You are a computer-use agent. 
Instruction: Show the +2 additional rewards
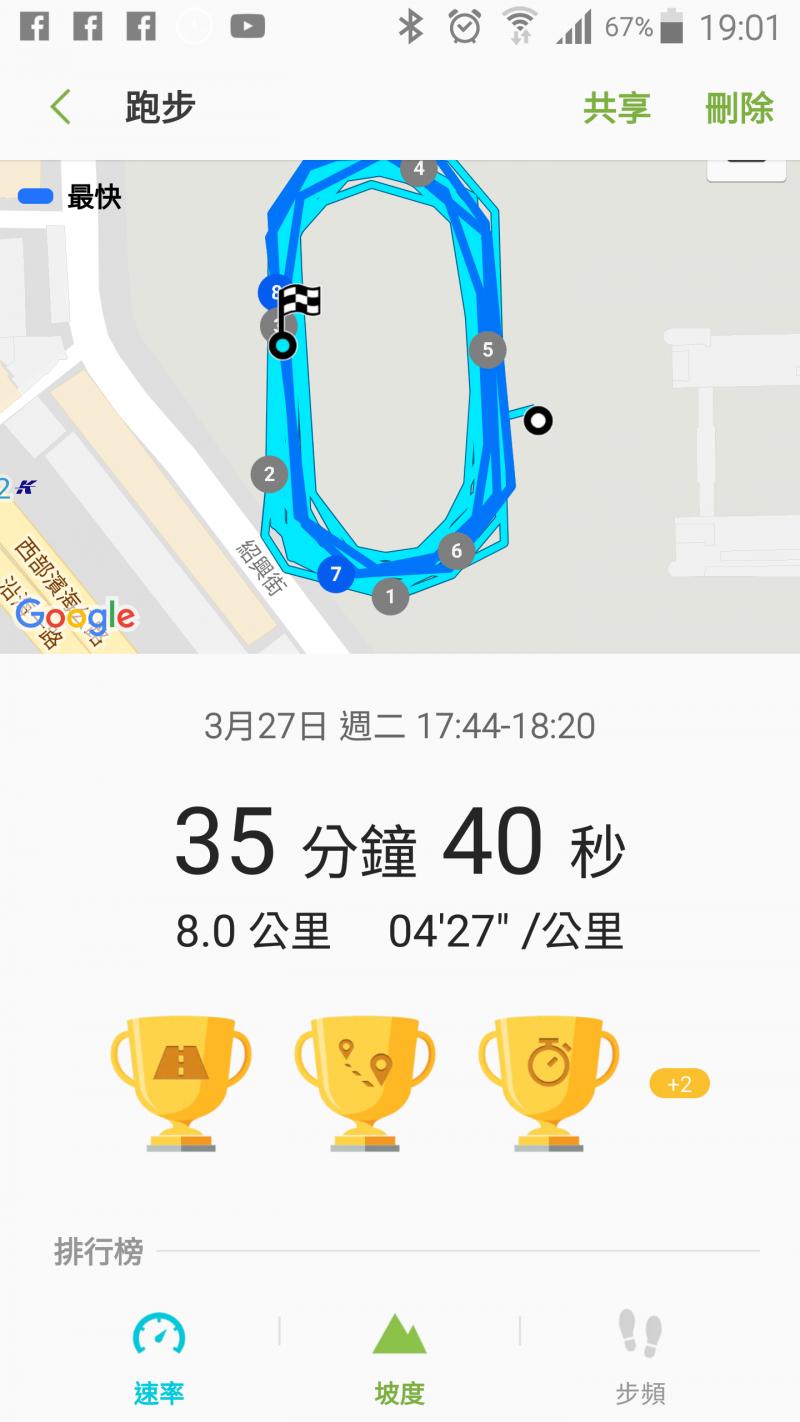(679, 1084)
